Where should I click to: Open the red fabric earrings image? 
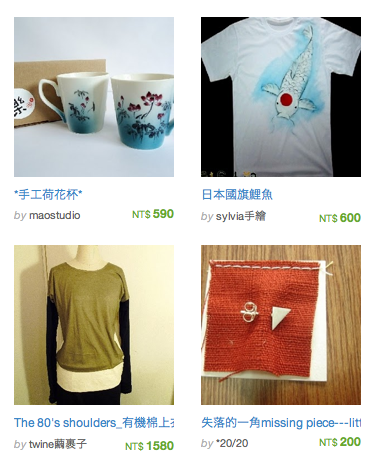281,325
